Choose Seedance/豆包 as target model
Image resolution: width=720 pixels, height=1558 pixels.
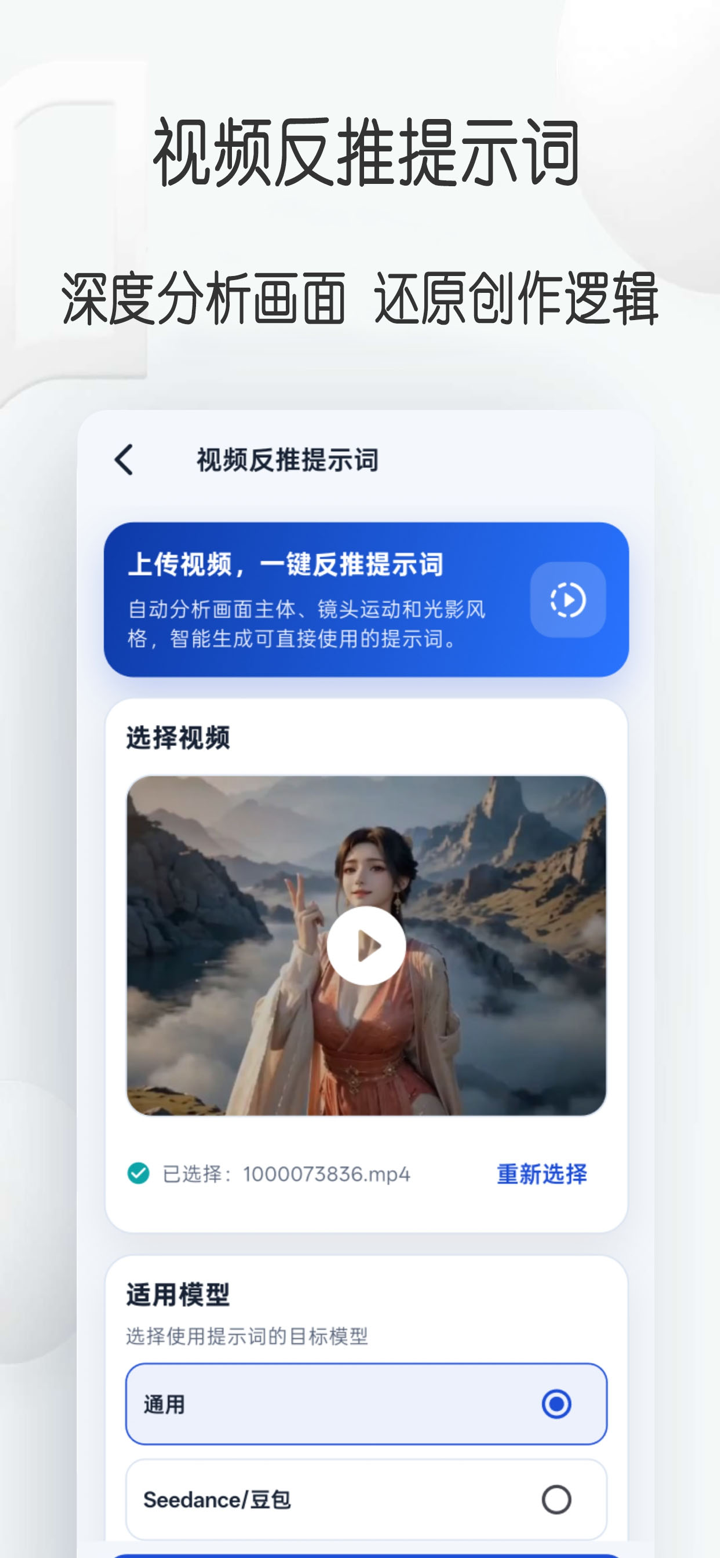[x=556, y=1498]
